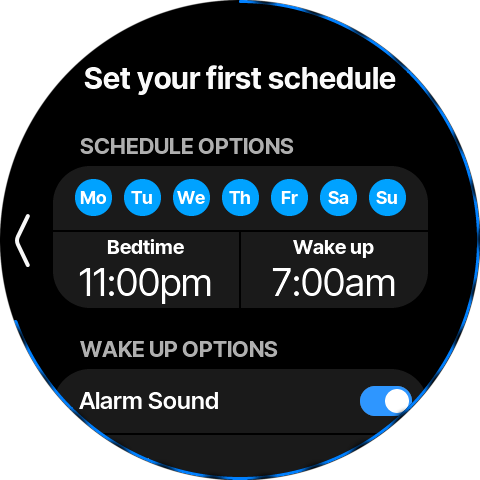The height and width of the screenshot is (480, 480).
Task: Toggle the Th day chip
Action: [240, 197]
